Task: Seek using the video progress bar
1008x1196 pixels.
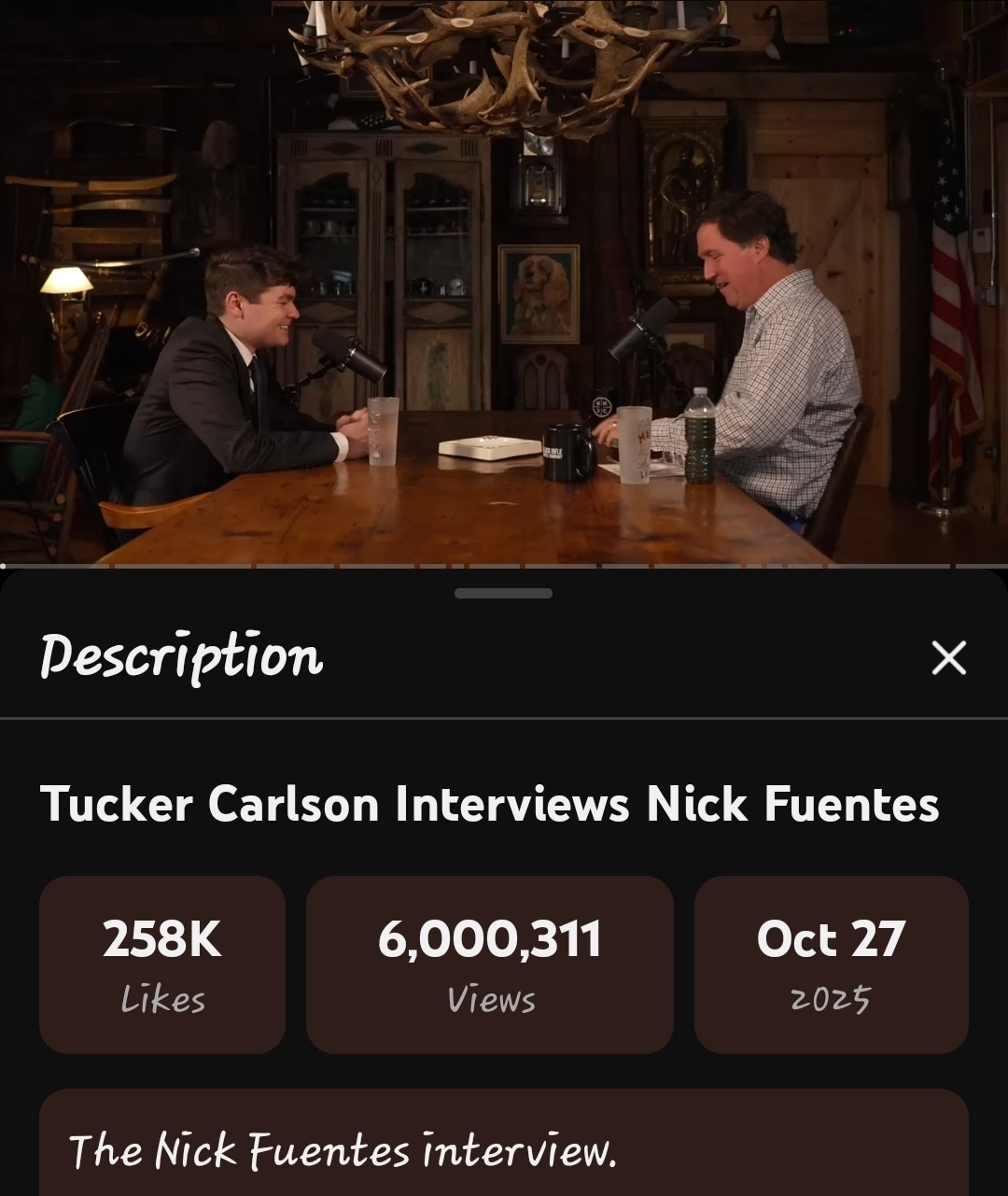Action: [504, 566]
